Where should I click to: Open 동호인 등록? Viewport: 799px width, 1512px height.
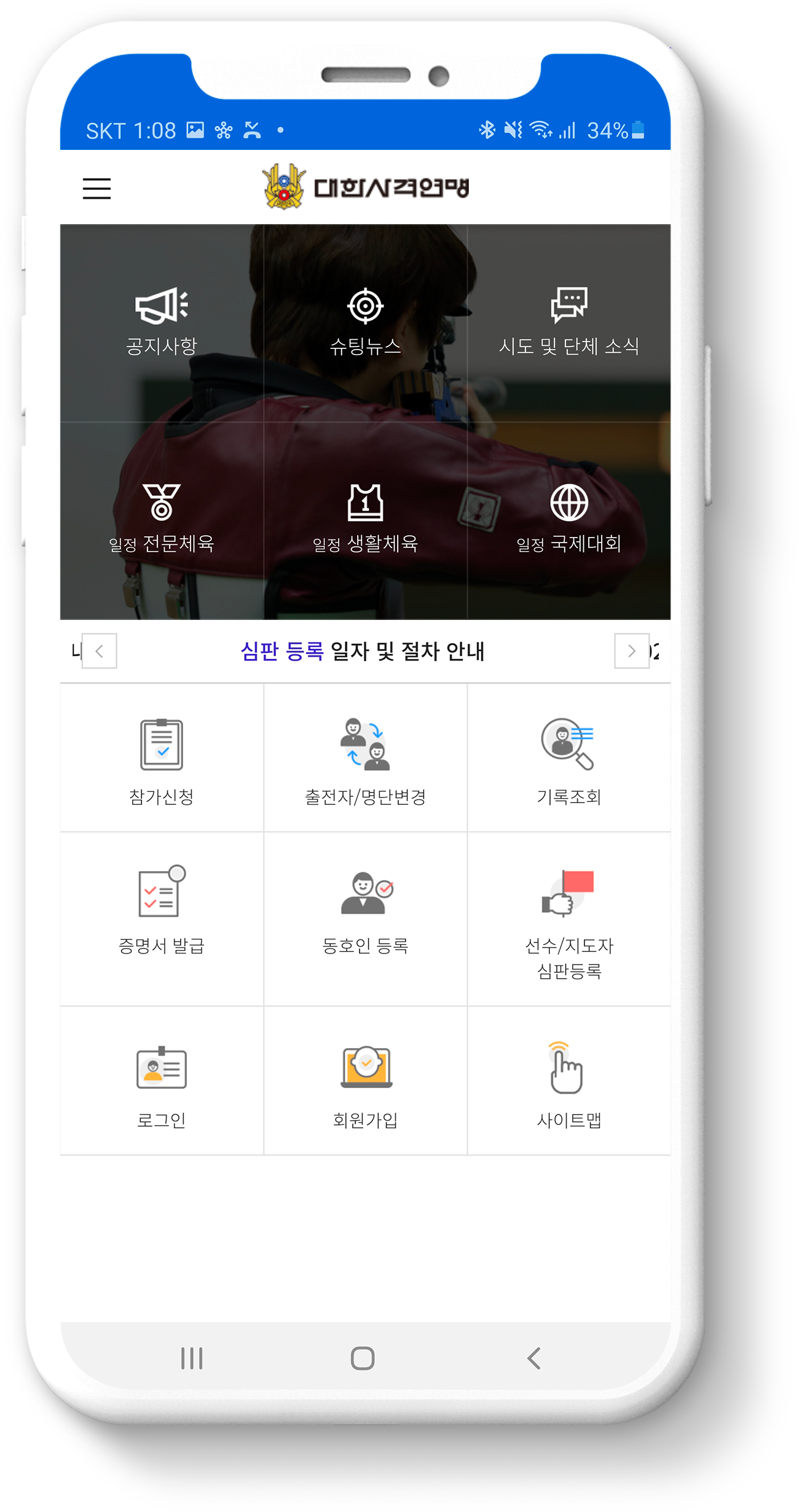coord(365,911)
